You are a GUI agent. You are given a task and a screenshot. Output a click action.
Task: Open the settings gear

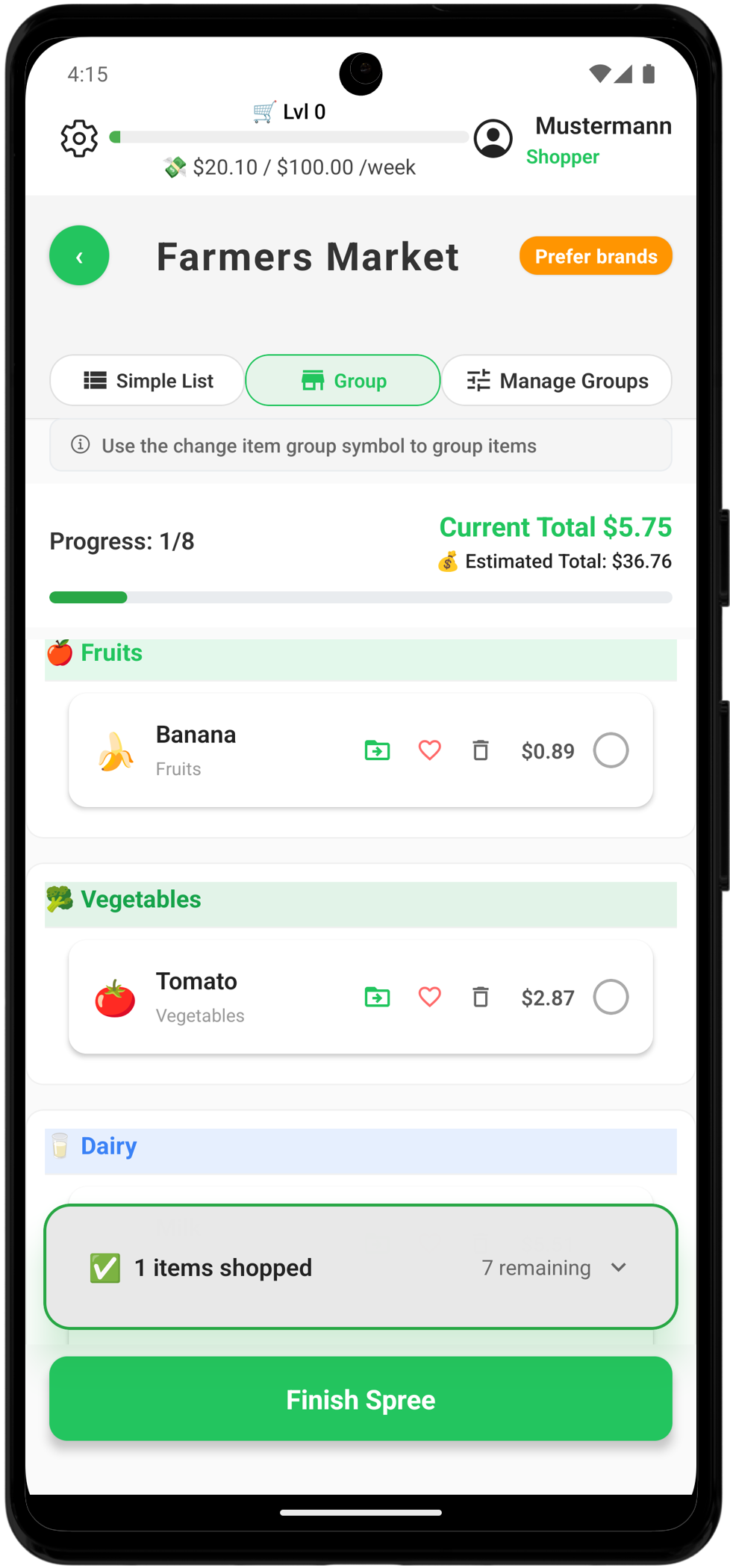(x=79, y=138)
